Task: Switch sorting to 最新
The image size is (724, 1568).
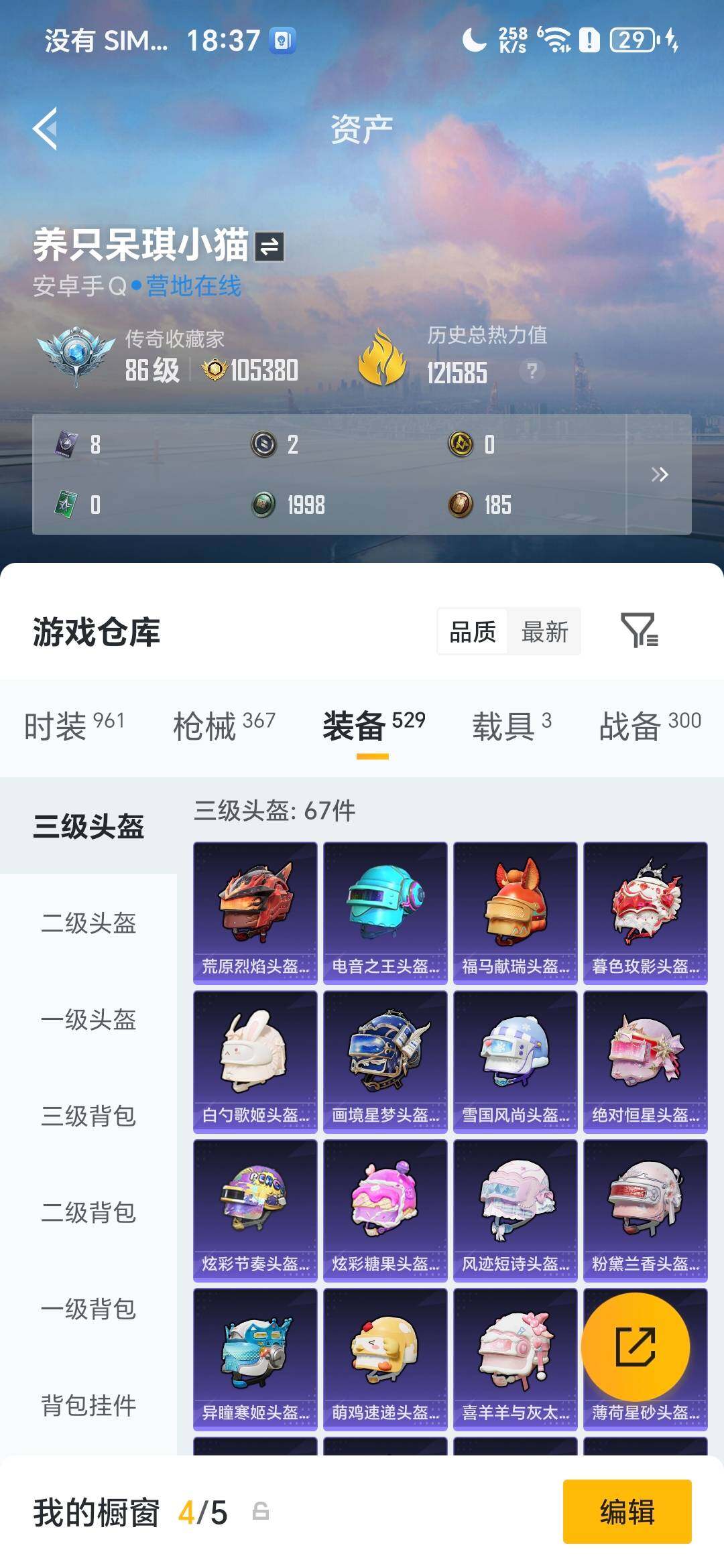Action: click(x=544, y=631)
